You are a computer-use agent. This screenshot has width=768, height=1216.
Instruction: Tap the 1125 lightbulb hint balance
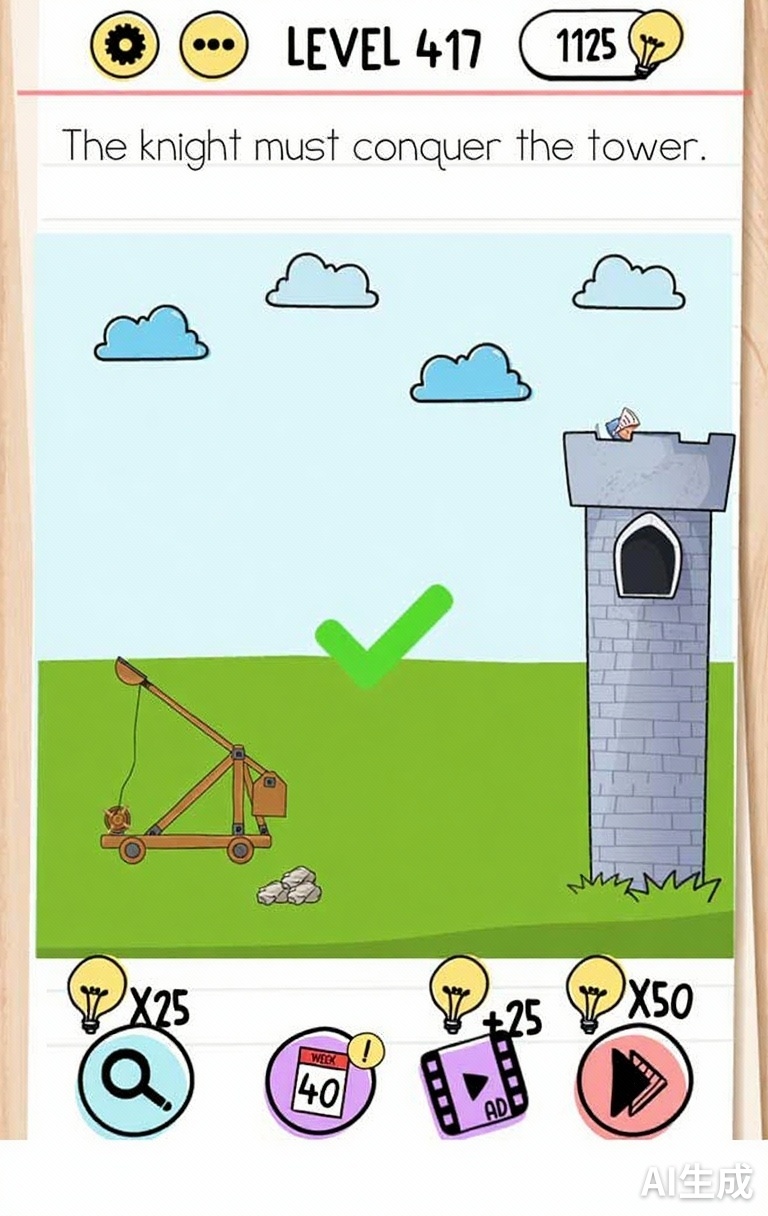(599, 44)
